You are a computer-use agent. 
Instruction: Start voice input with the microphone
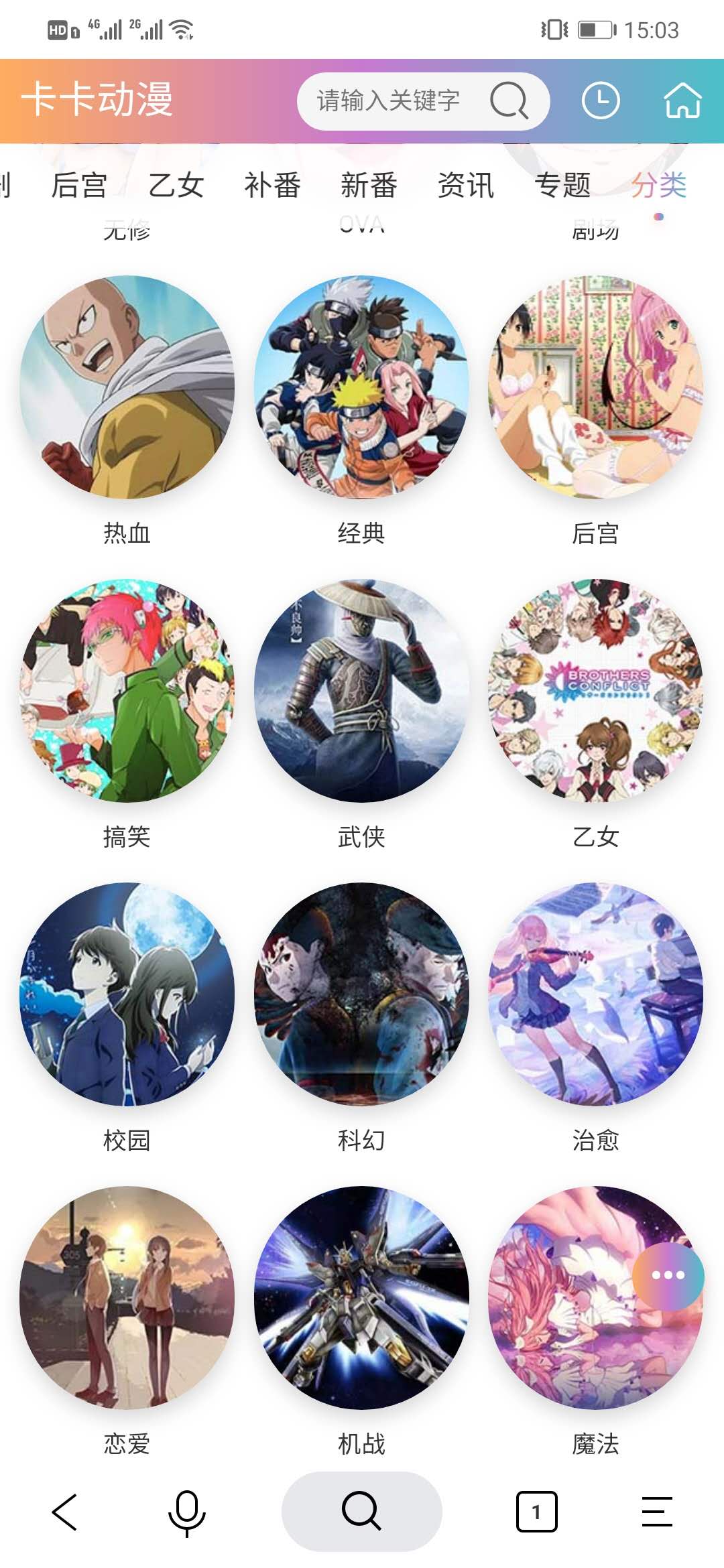click(186, 1512)
